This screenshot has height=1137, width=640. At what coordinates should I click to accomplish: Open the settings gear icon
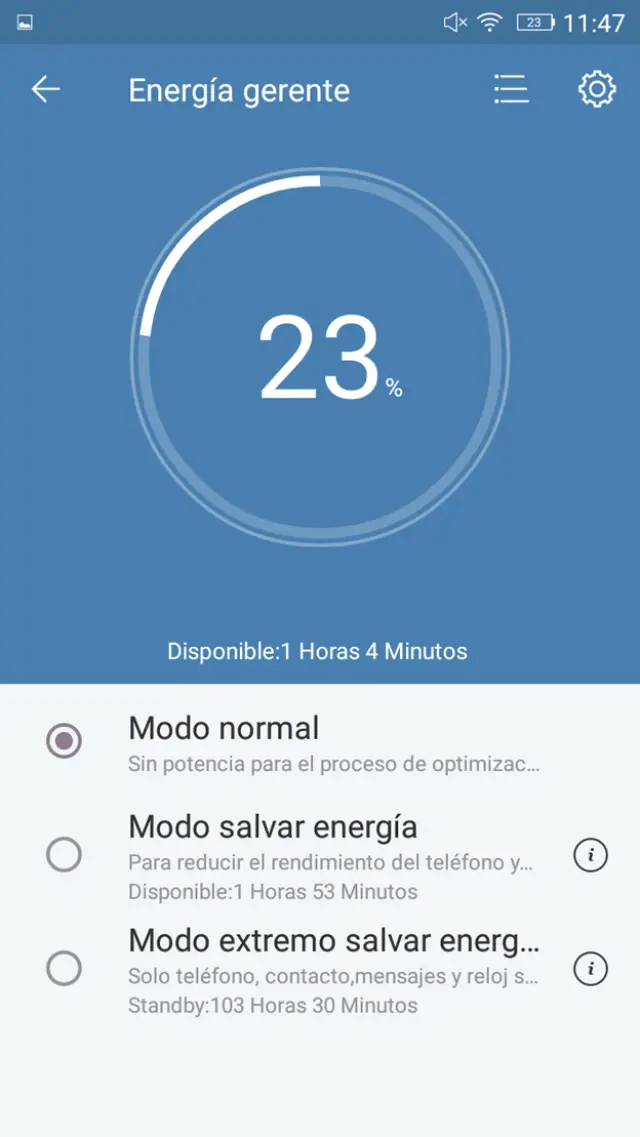(x=597, y=90)
